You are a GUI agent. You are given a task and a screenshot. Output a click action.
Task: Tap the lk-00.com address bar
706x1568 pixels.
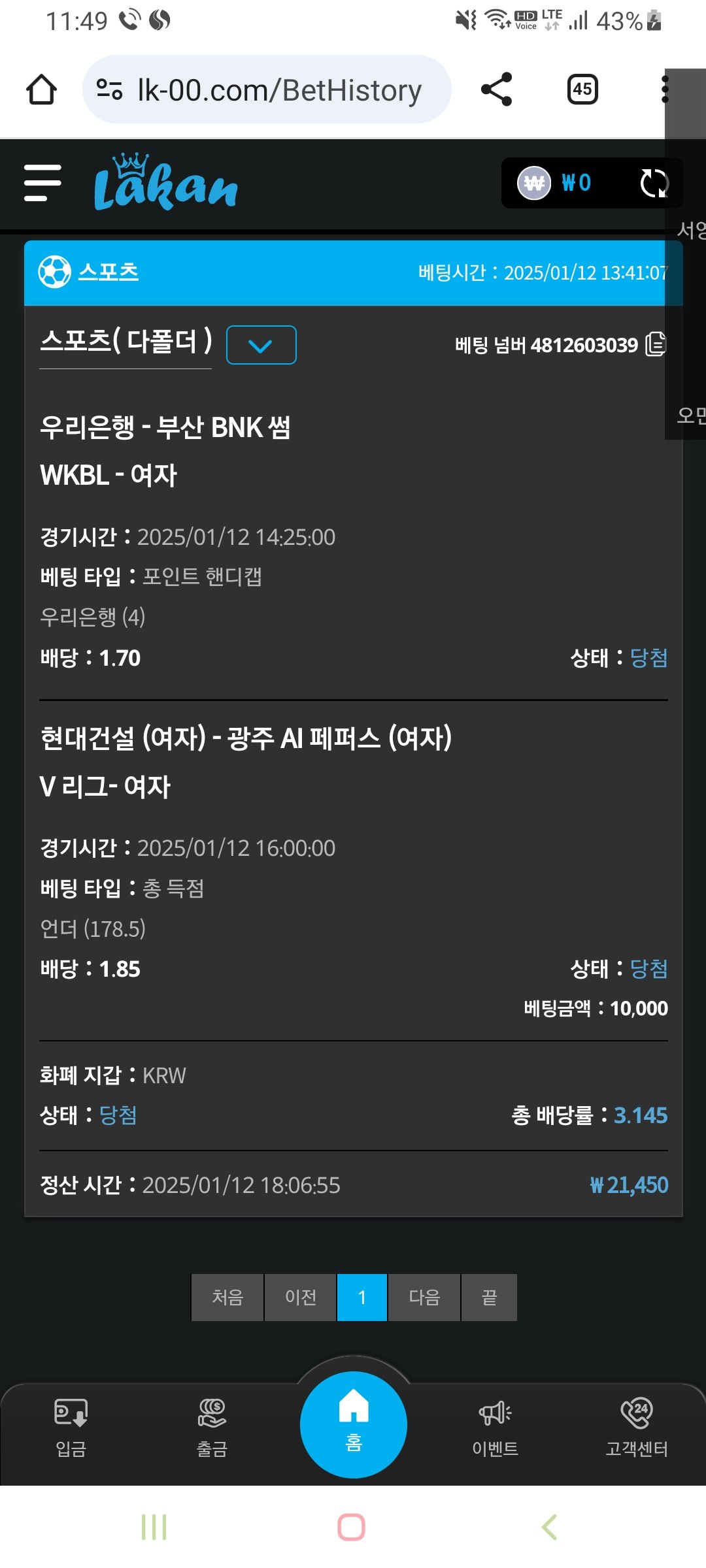click(x=267, y=90)
